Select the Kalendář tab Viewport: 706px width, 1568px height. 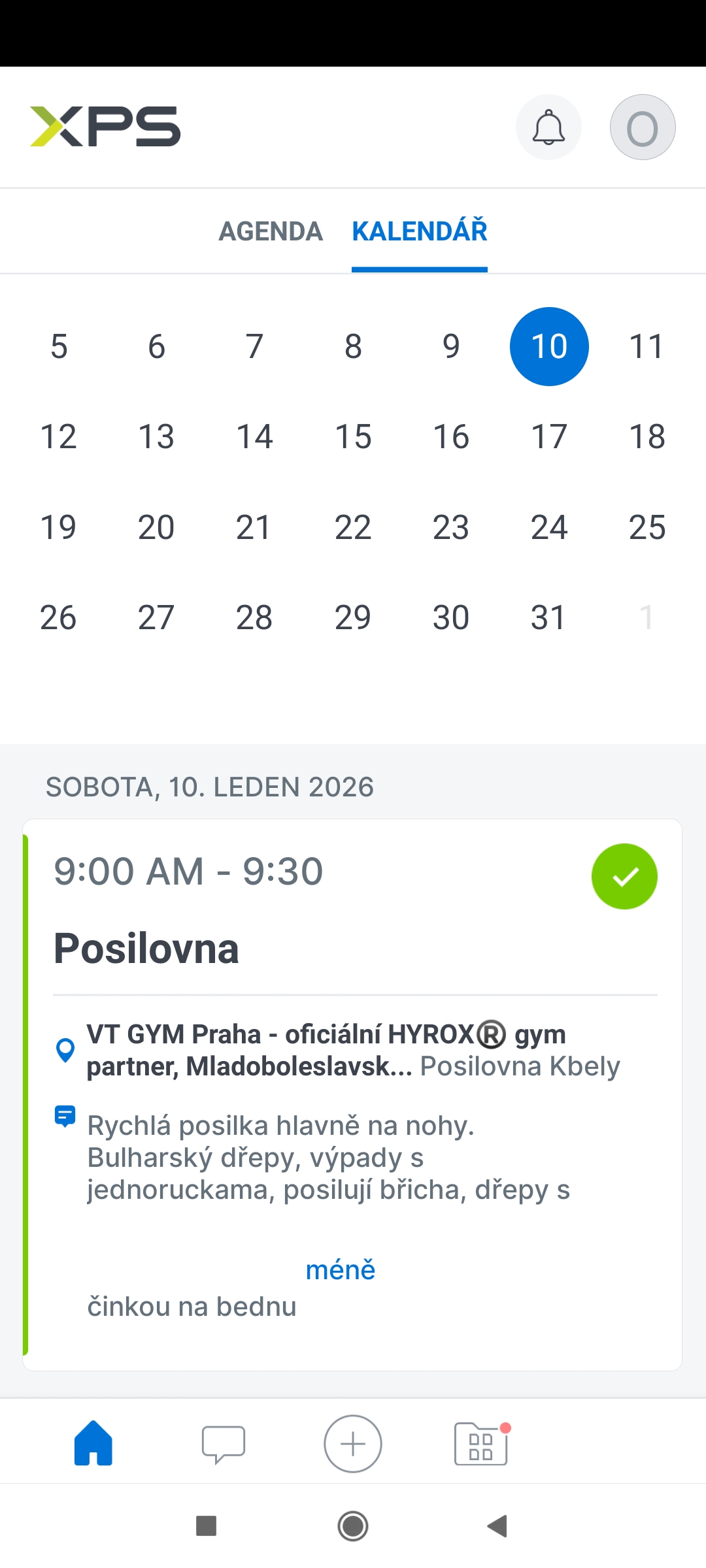(x=420, y=231)
